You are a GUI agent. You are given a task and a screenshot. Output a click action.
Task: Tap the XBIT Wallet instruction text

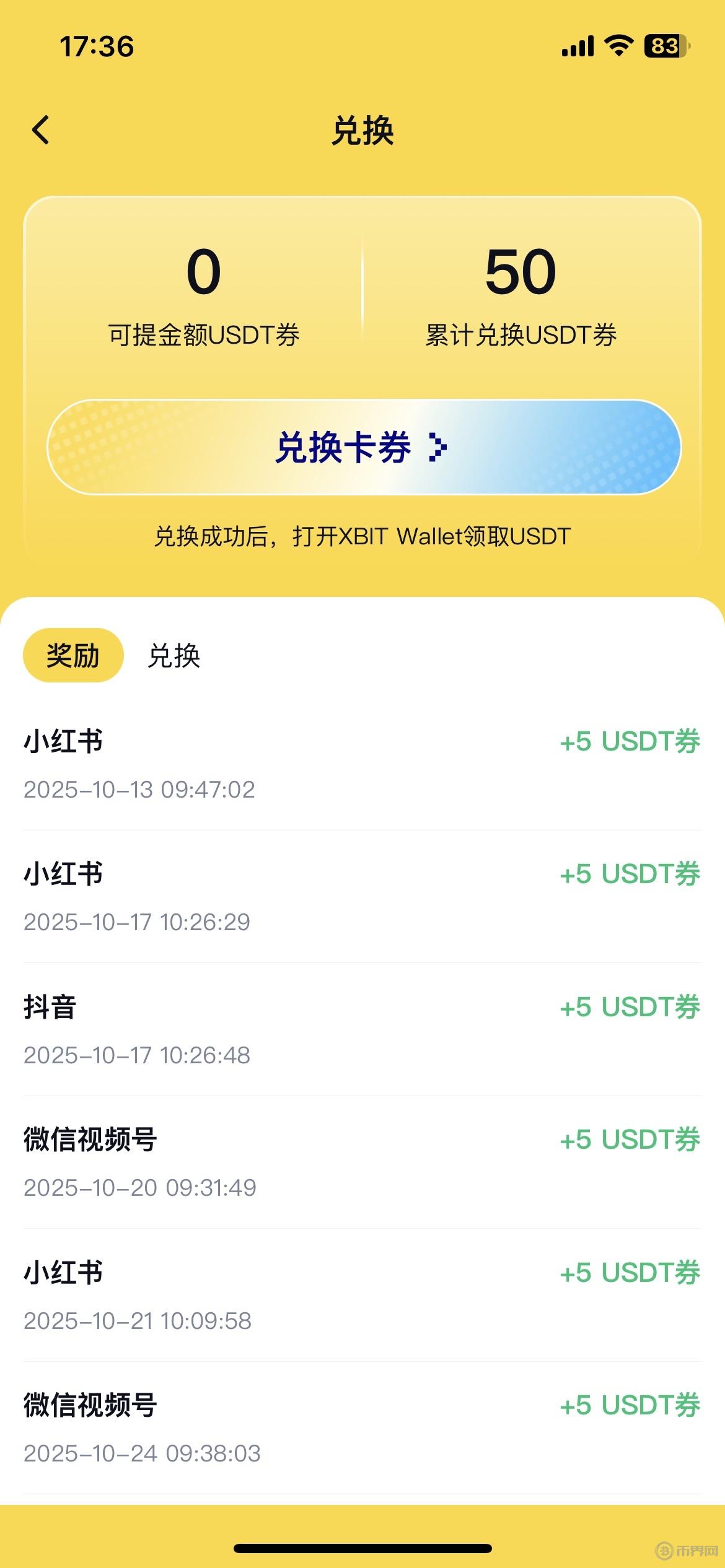tap(362, 537)
